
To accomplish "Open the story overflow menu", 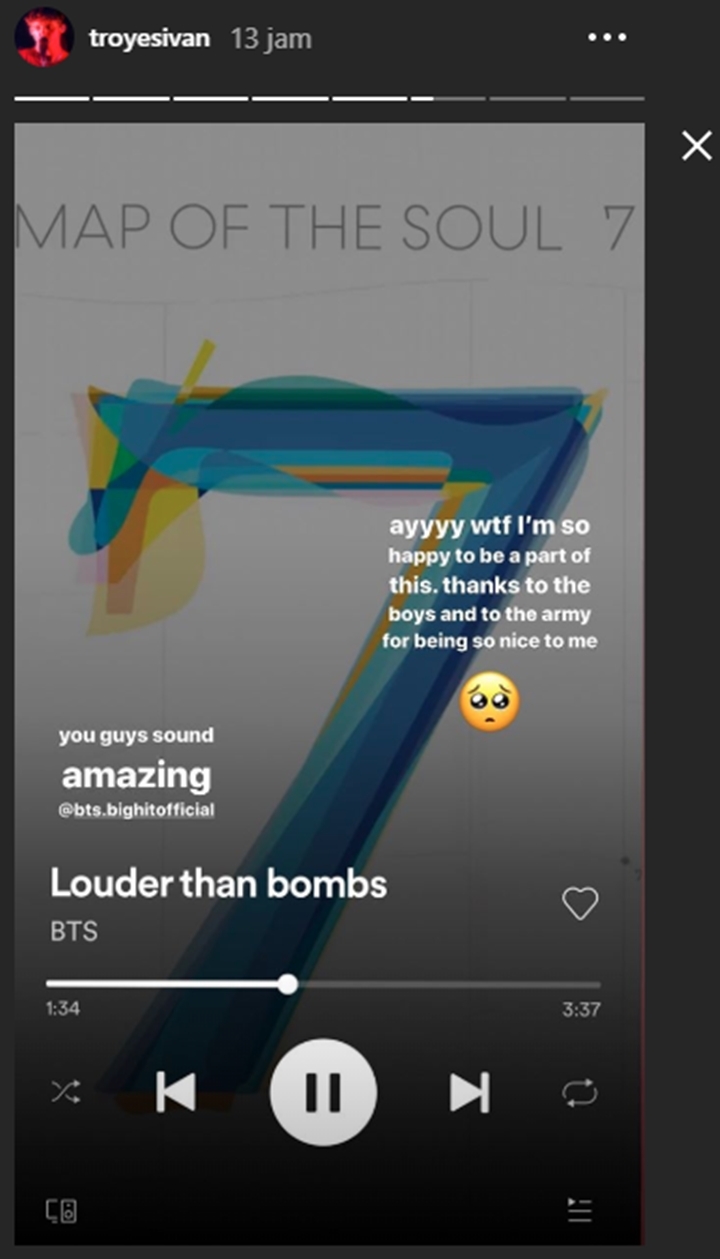I will click(606, 38).
